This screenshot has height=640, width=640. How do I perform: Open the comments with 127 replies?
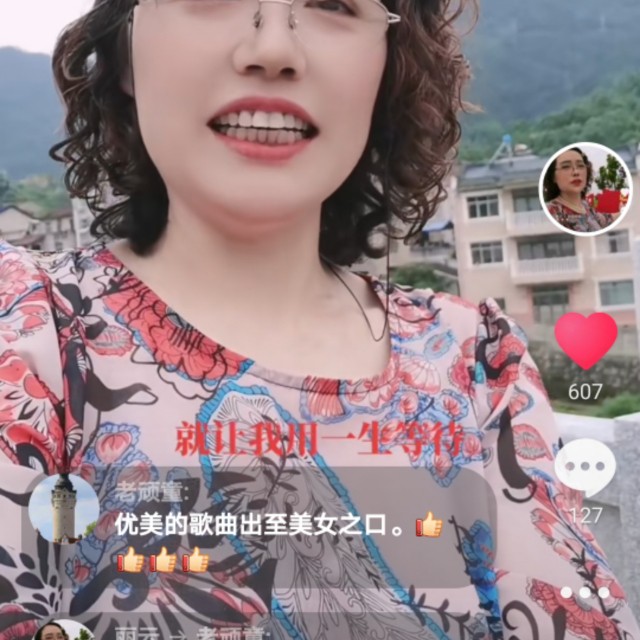point(585,467)
